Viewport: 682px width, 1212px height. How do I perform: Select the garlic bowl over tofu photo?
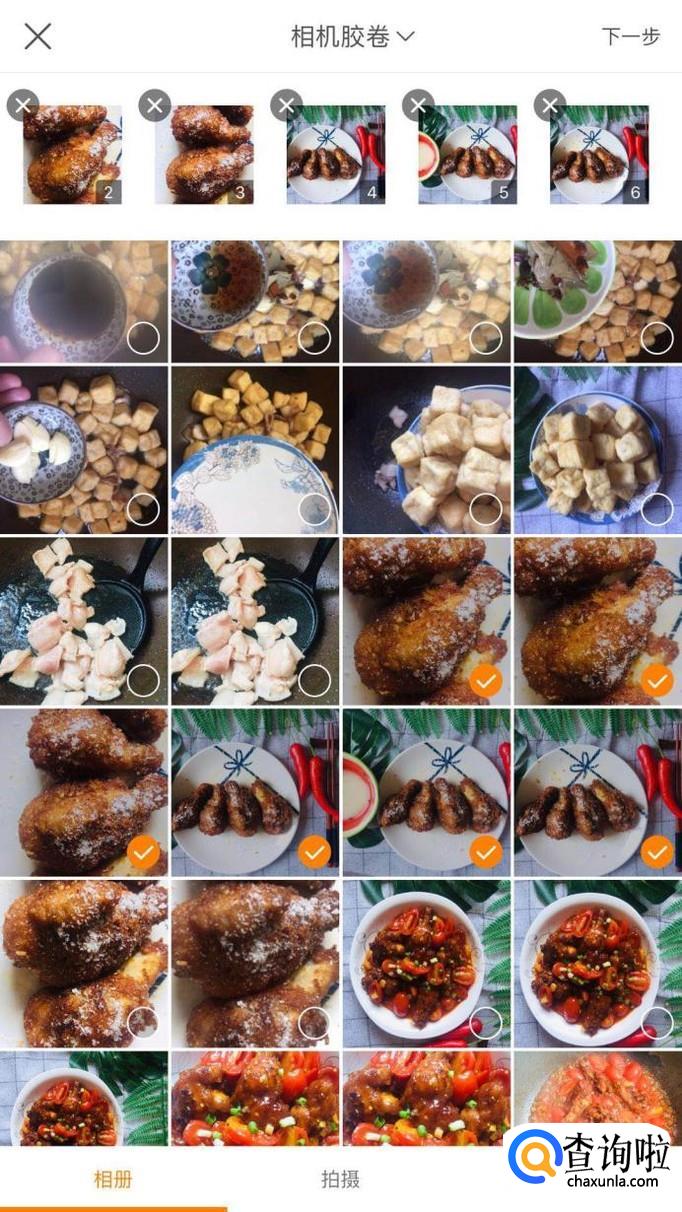pos(143,509)
